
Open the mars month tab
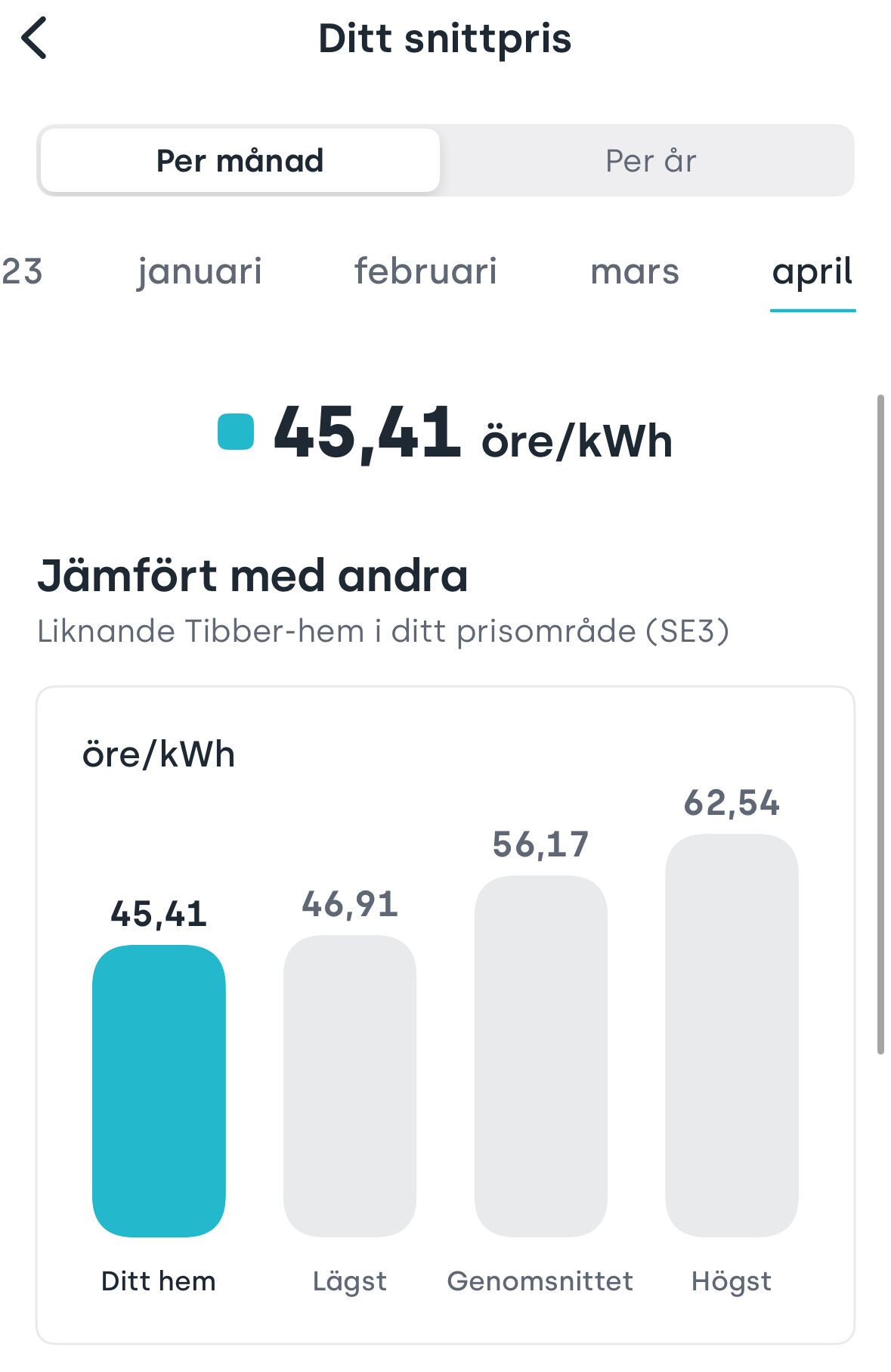(635, 271)
